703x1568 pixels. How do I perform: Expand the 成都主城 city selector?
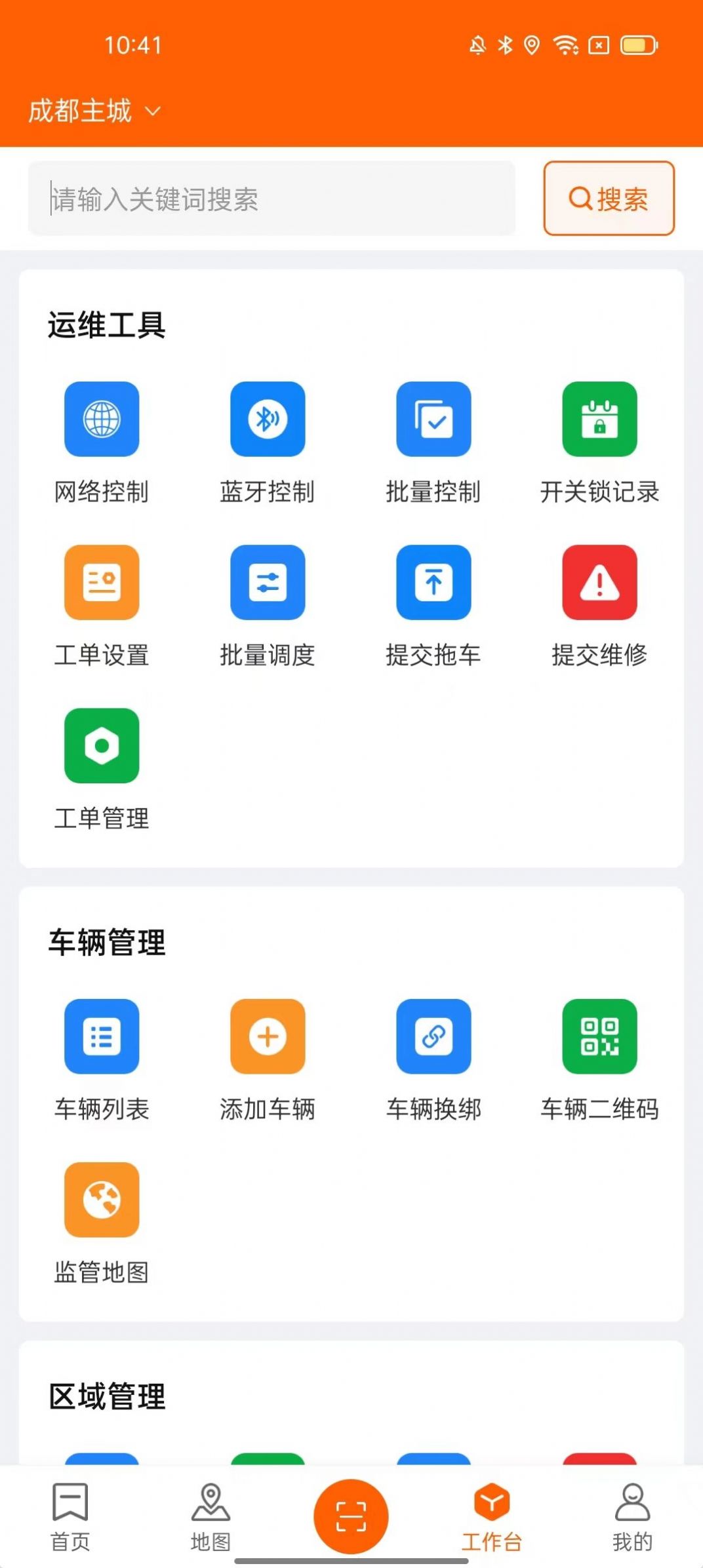[92, 111]
